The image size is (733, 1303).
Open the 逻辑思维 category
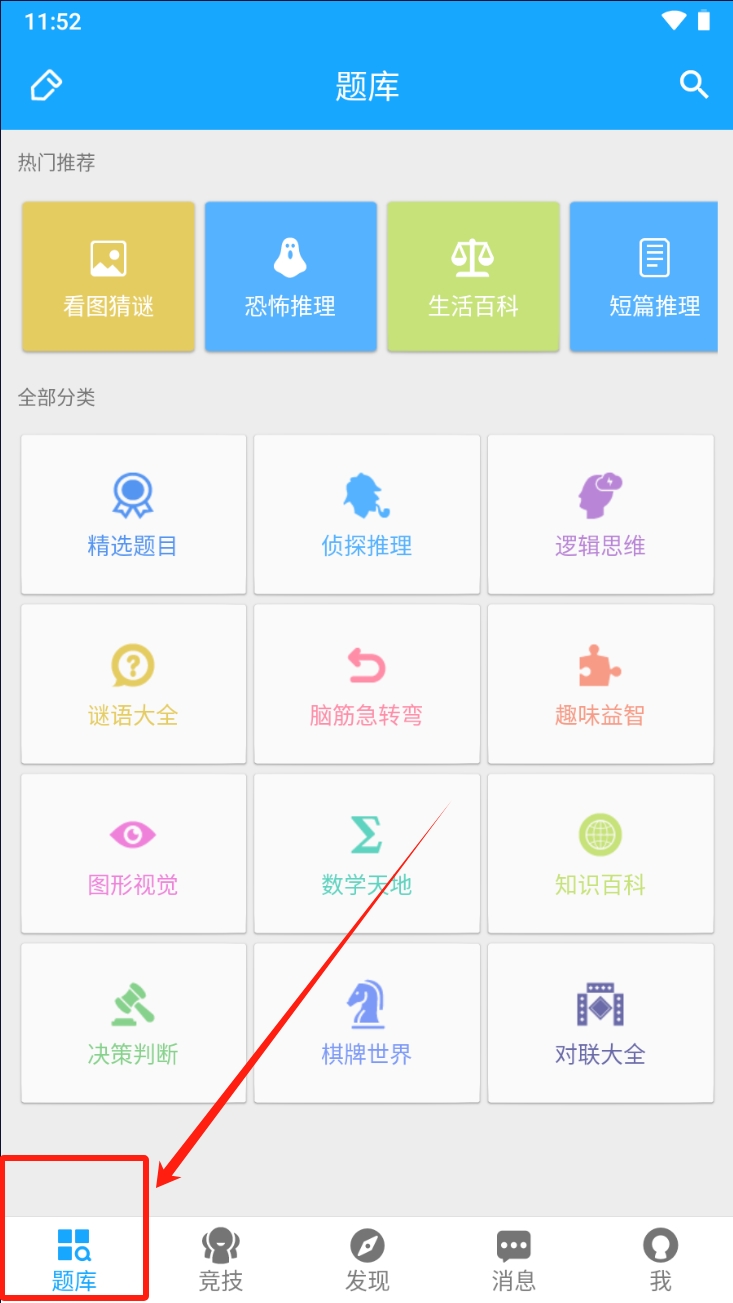point(600,514)
